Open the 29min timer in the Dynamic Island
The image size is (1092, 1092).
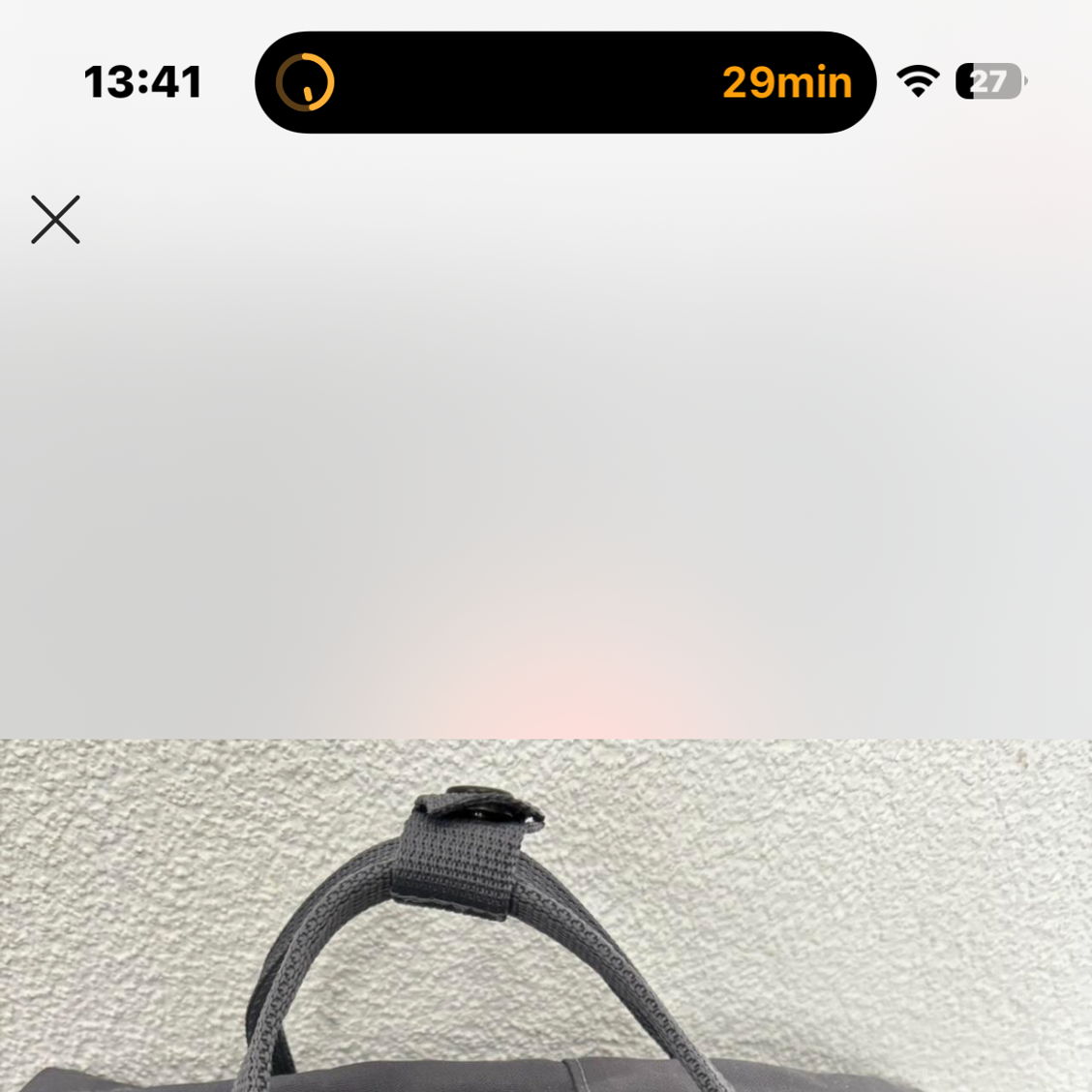(565, 82)
